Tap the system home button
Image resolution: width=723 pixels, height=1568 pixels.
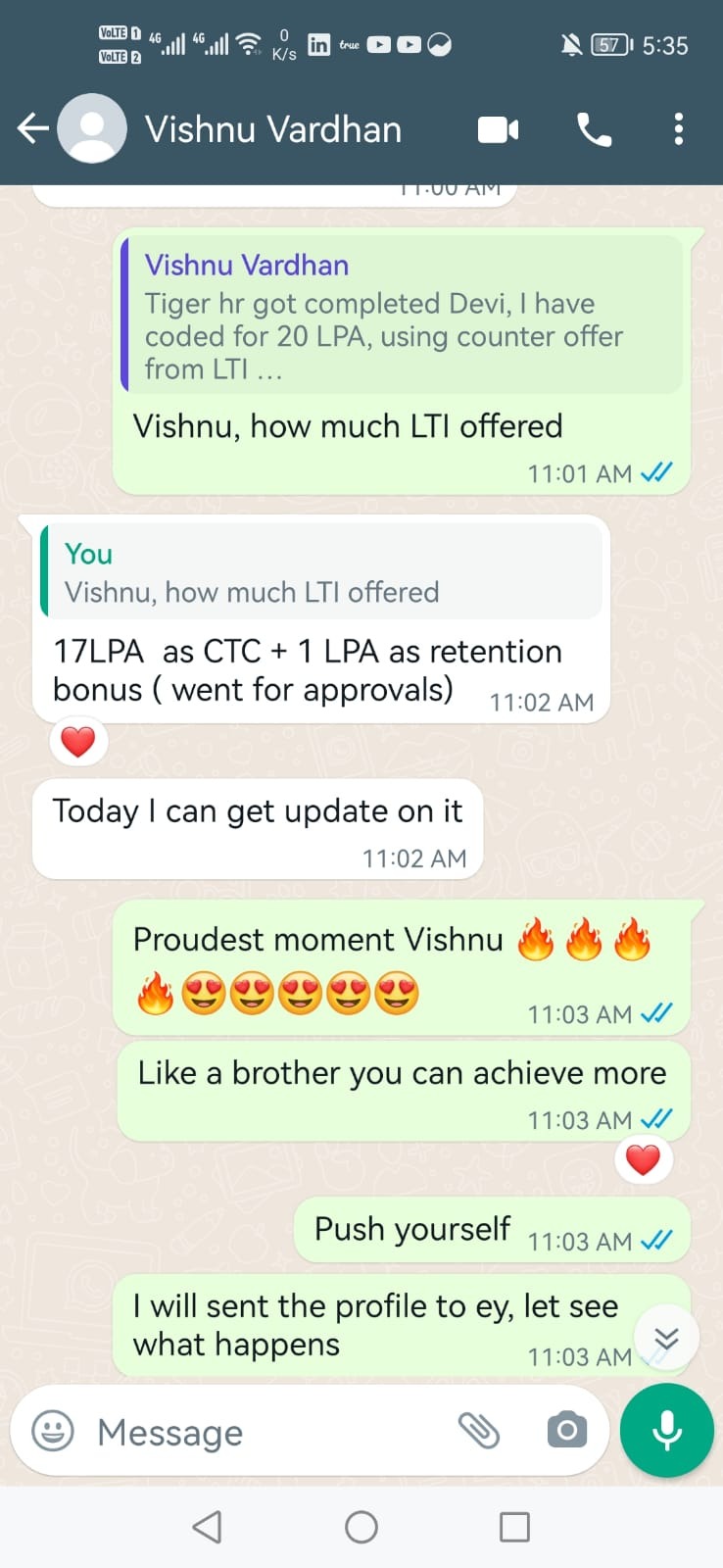(x=361, y=1527)
